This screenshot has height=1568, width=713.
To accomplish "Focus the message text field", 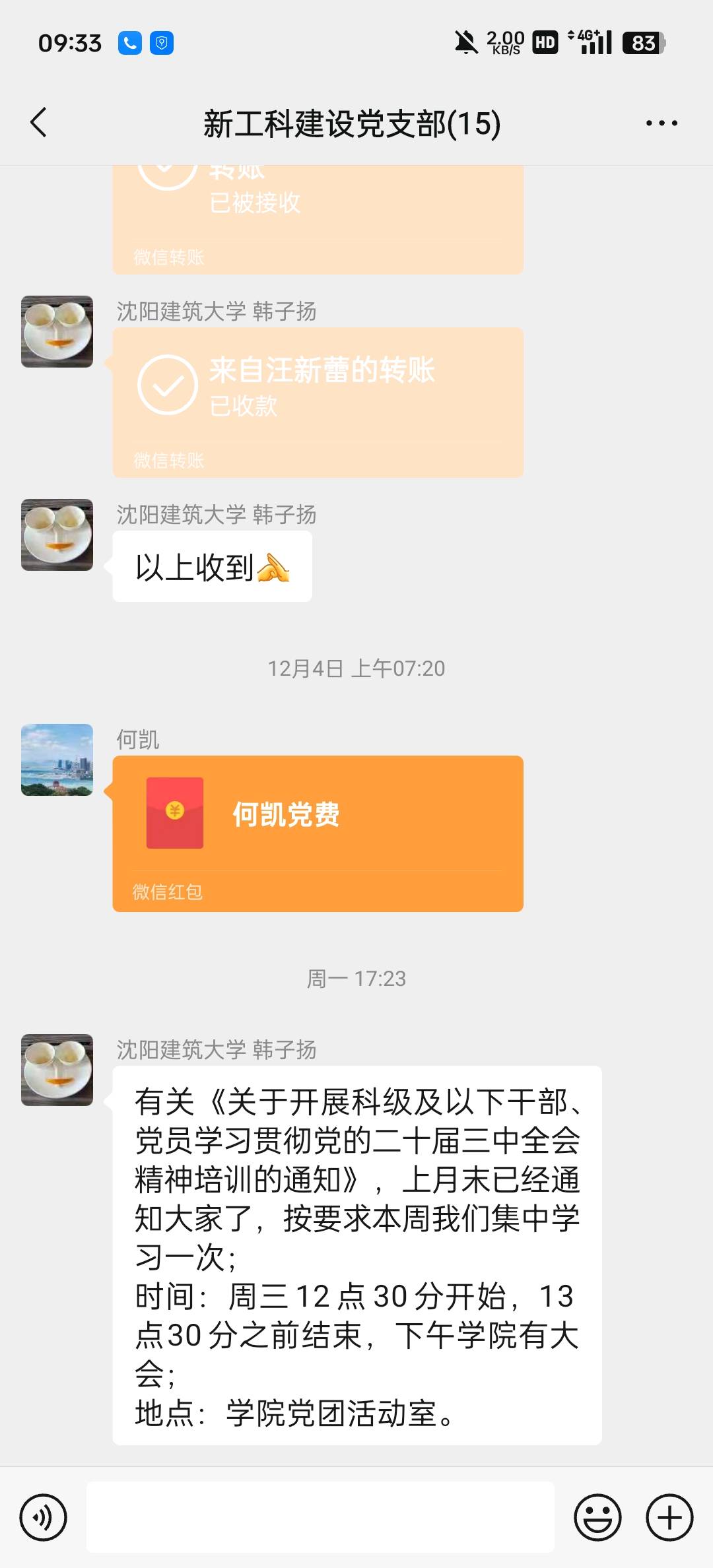I will tap(320, 1517).
